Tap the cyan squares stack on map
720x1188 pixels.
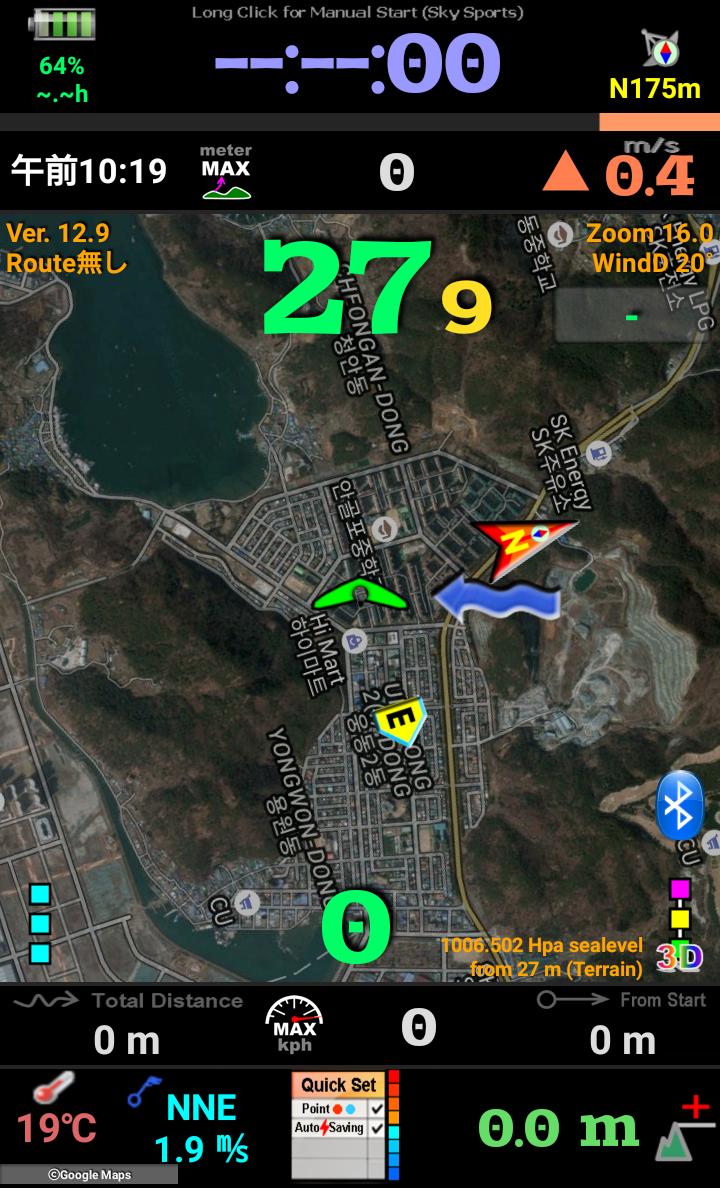pos(40,923)
